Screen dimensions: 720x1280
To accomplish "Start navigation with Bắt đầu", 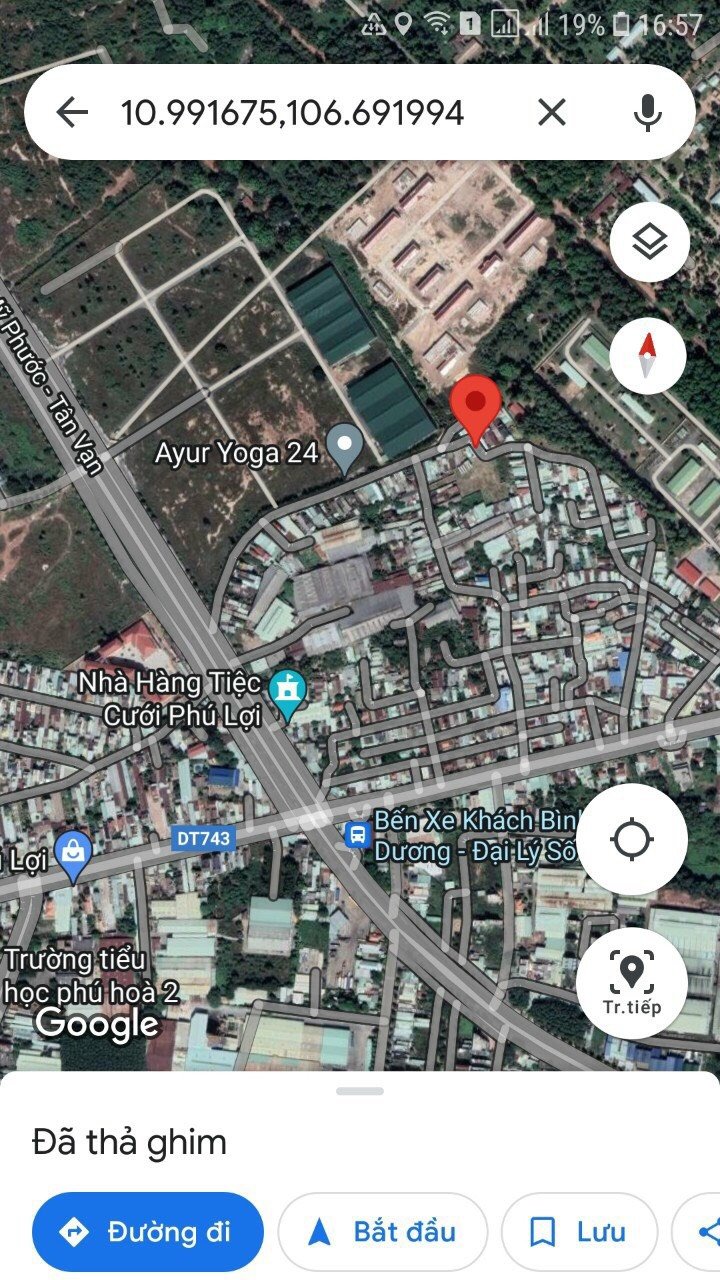I will click(x=383, y=1232).
